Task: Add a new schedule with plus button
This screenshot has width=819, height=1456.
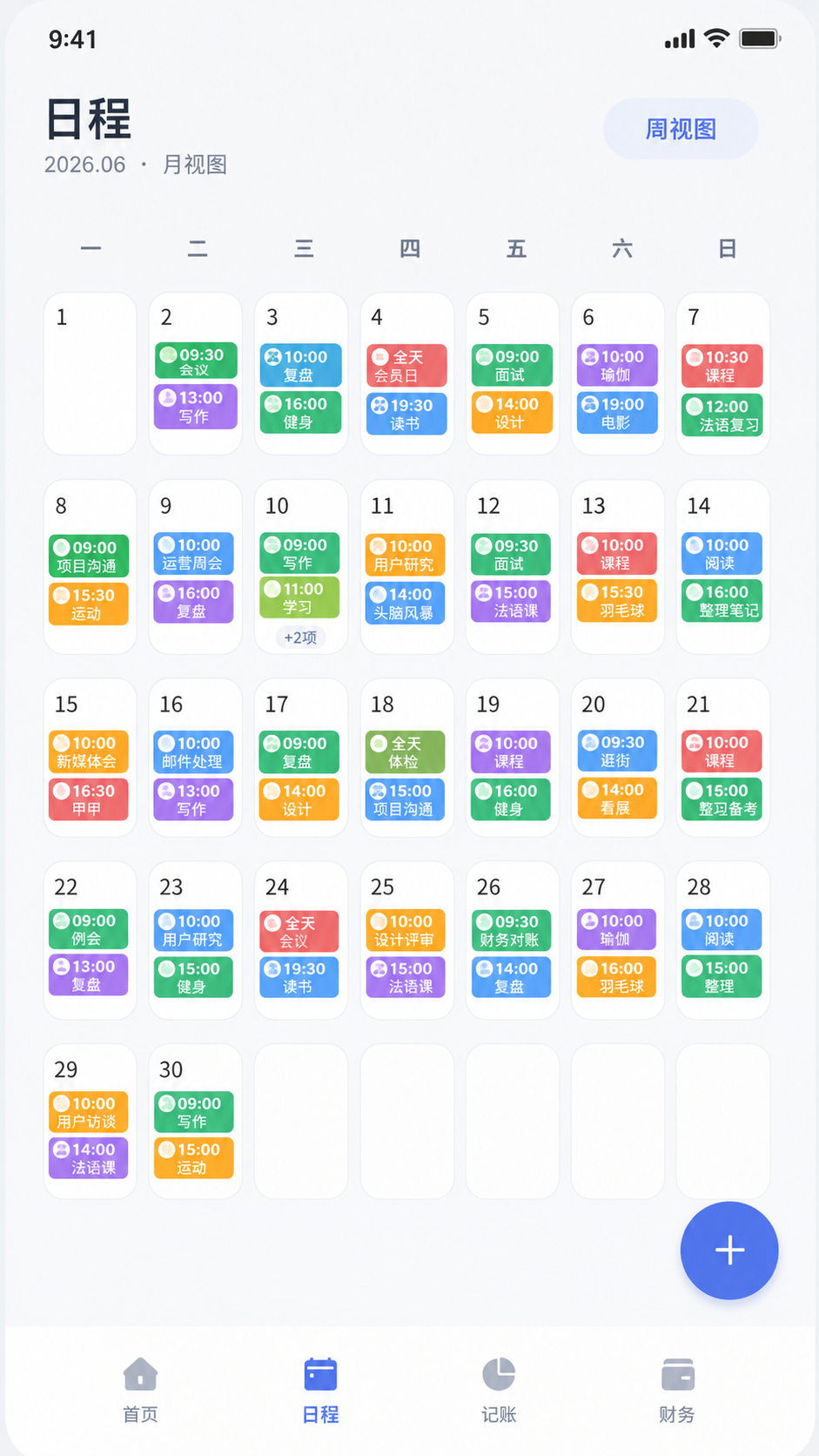Action: [729, 1250]
